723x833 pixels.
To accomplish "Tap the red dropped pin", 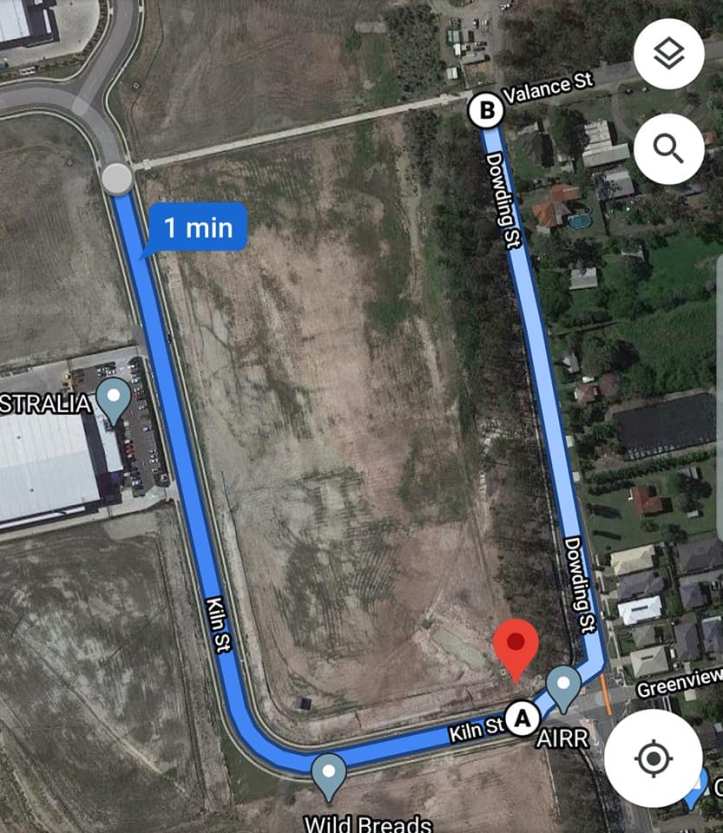I will click(517, 648).
